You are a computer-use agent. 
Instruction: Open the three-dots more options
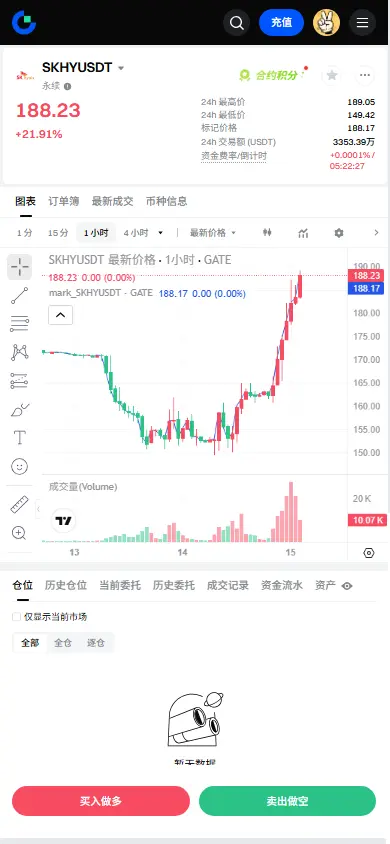tap(365, 75)
